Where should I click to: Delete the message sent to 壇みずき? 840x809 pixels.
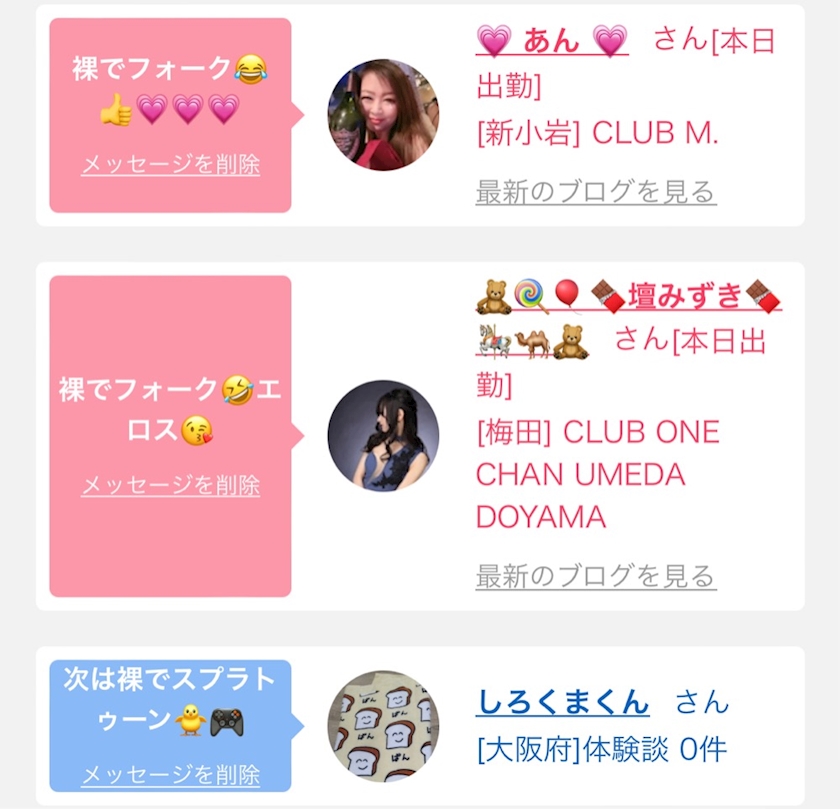170,486
